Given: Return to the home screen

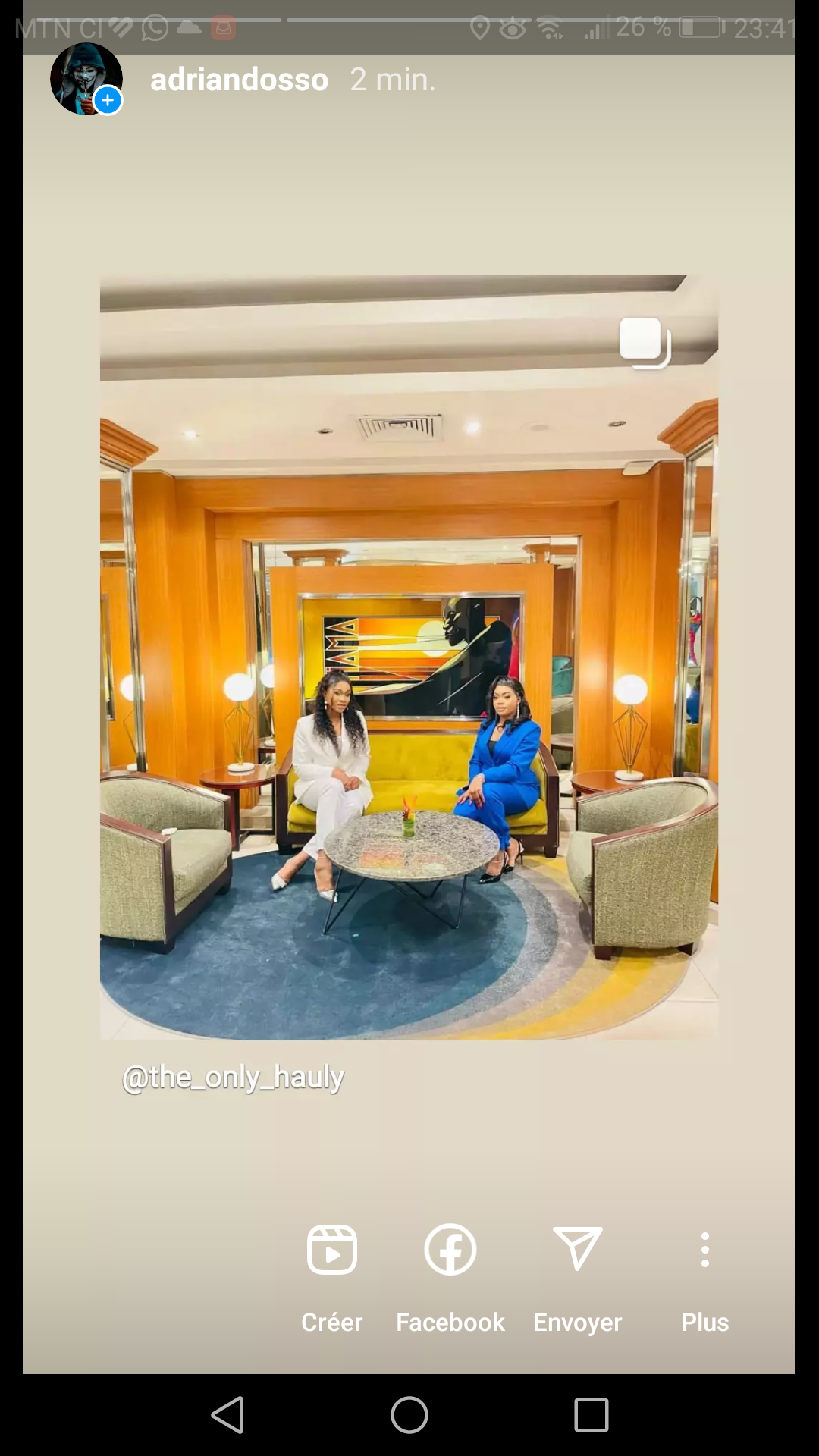Looking at the screenshot, I should coord(409,1415).
